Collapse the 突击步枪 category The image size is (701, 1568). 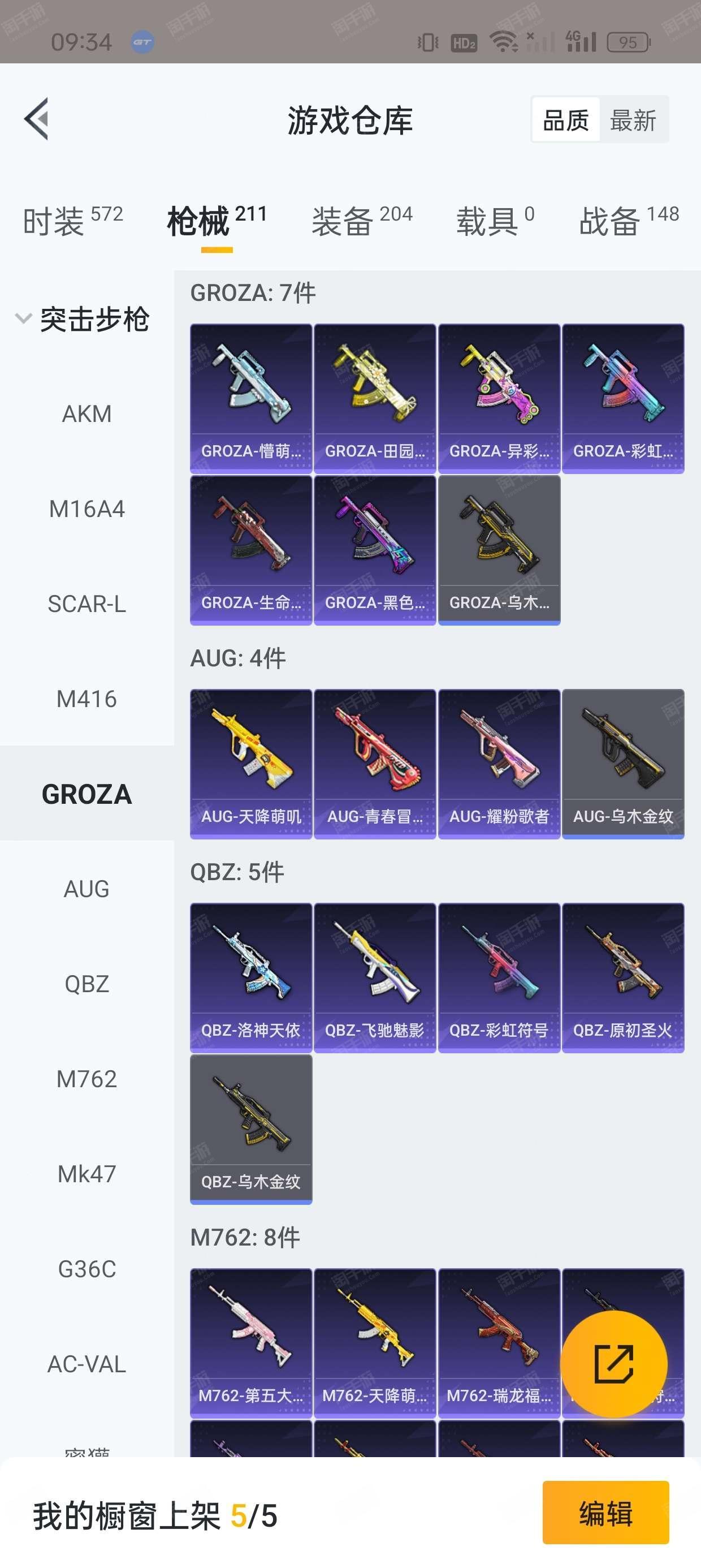[83, 319]
